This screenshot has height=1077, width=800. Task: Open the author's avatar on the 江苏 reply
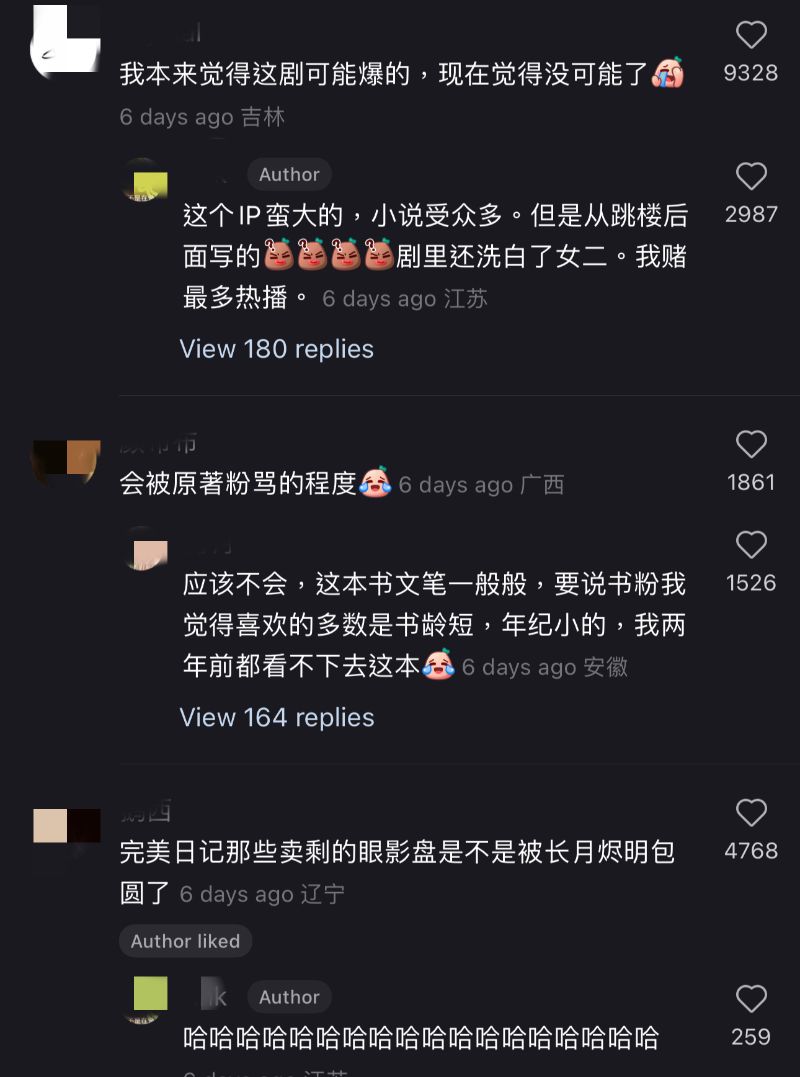click(144, 181)
